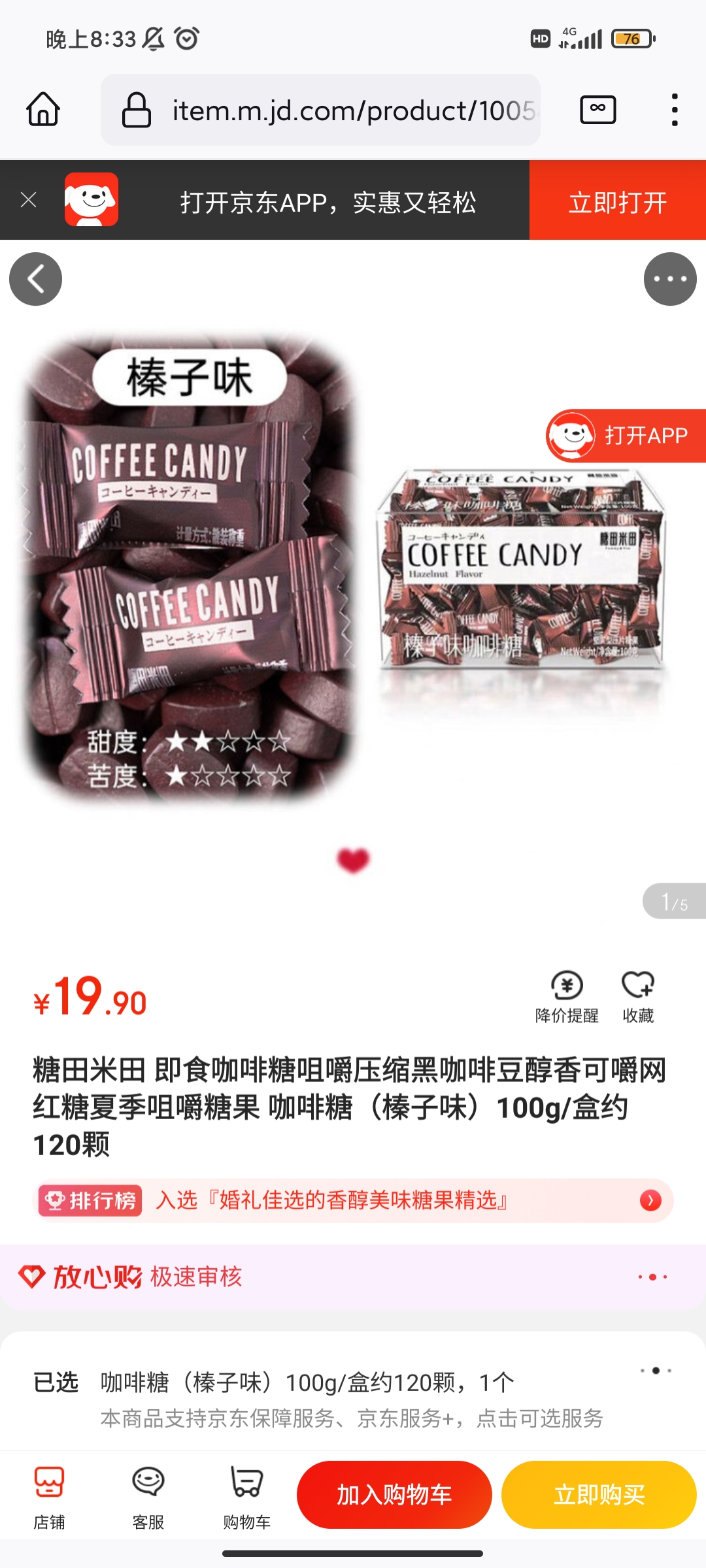The height and width of the screenshot is (1568, 706).
Task: Open the browser three-dot menu
Action: coord(675,109)
